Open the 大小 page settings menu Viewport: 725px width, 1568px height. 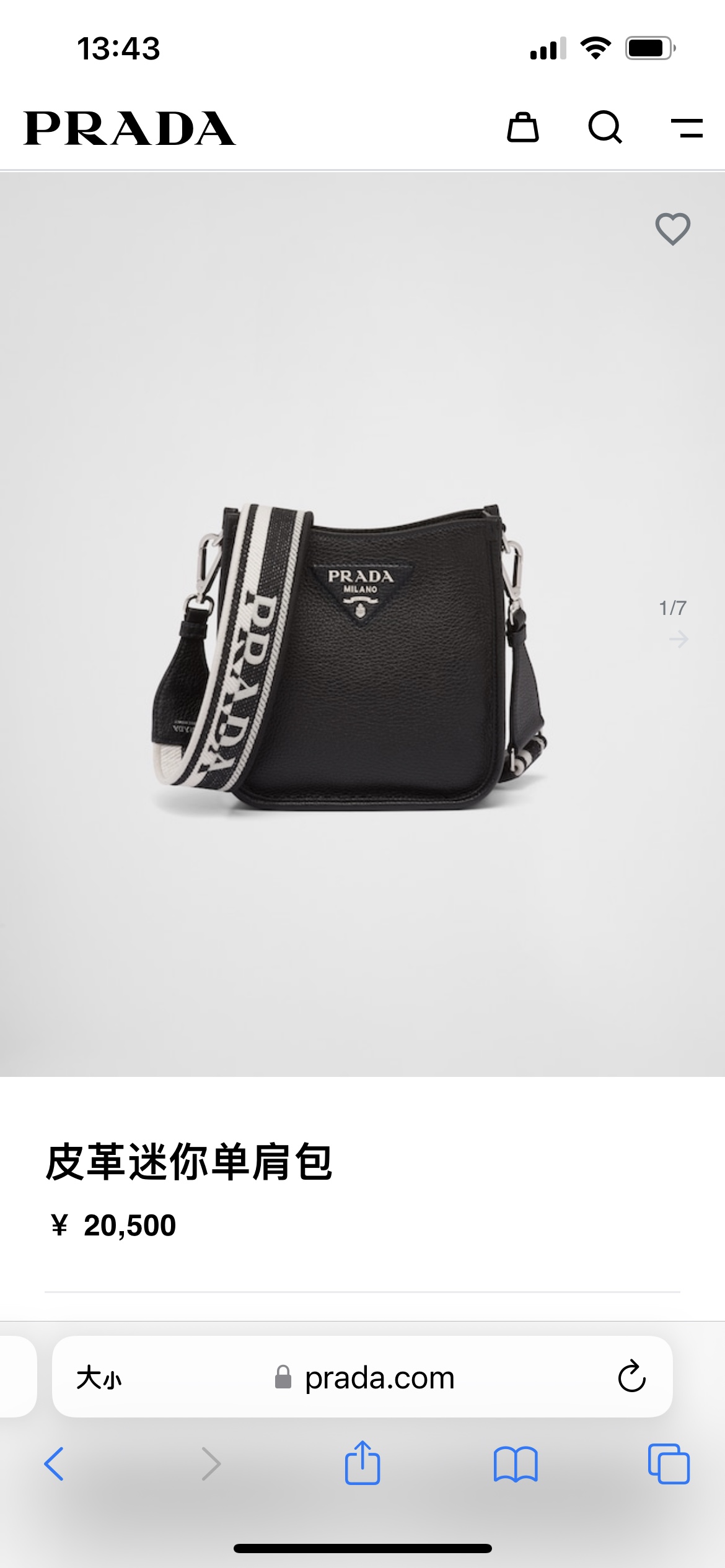(99, 1379)
